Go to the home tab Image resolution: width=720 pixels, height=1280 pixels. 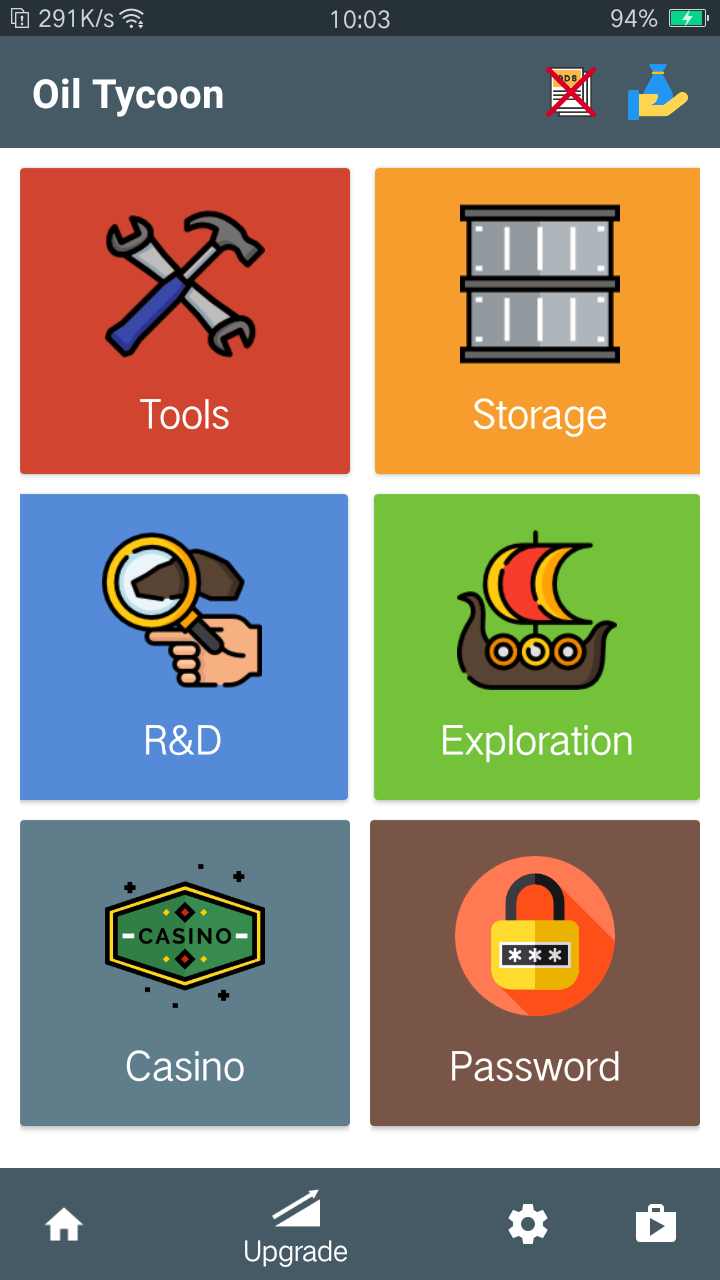tap(64, 1224)
